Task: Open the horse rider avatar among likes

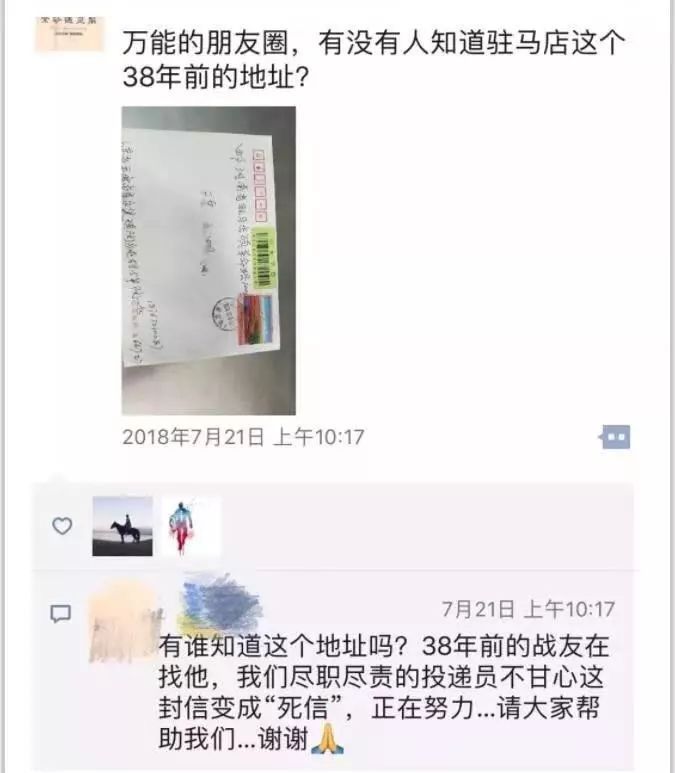Action: 122,526
